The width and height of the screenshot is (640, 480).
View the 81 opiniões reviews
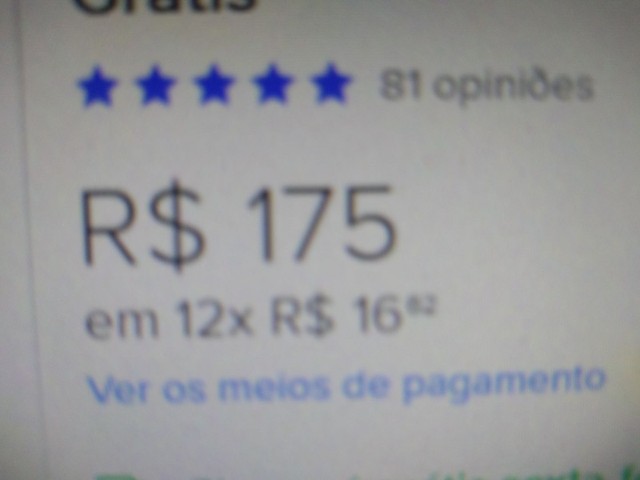[486, 87]
